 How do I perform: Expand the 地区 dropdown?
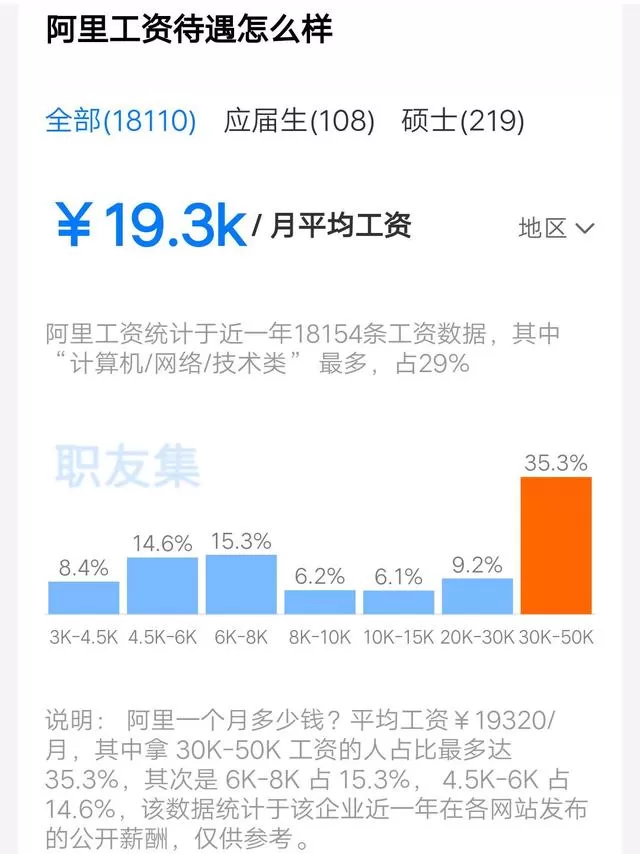[x=556, y=228]
